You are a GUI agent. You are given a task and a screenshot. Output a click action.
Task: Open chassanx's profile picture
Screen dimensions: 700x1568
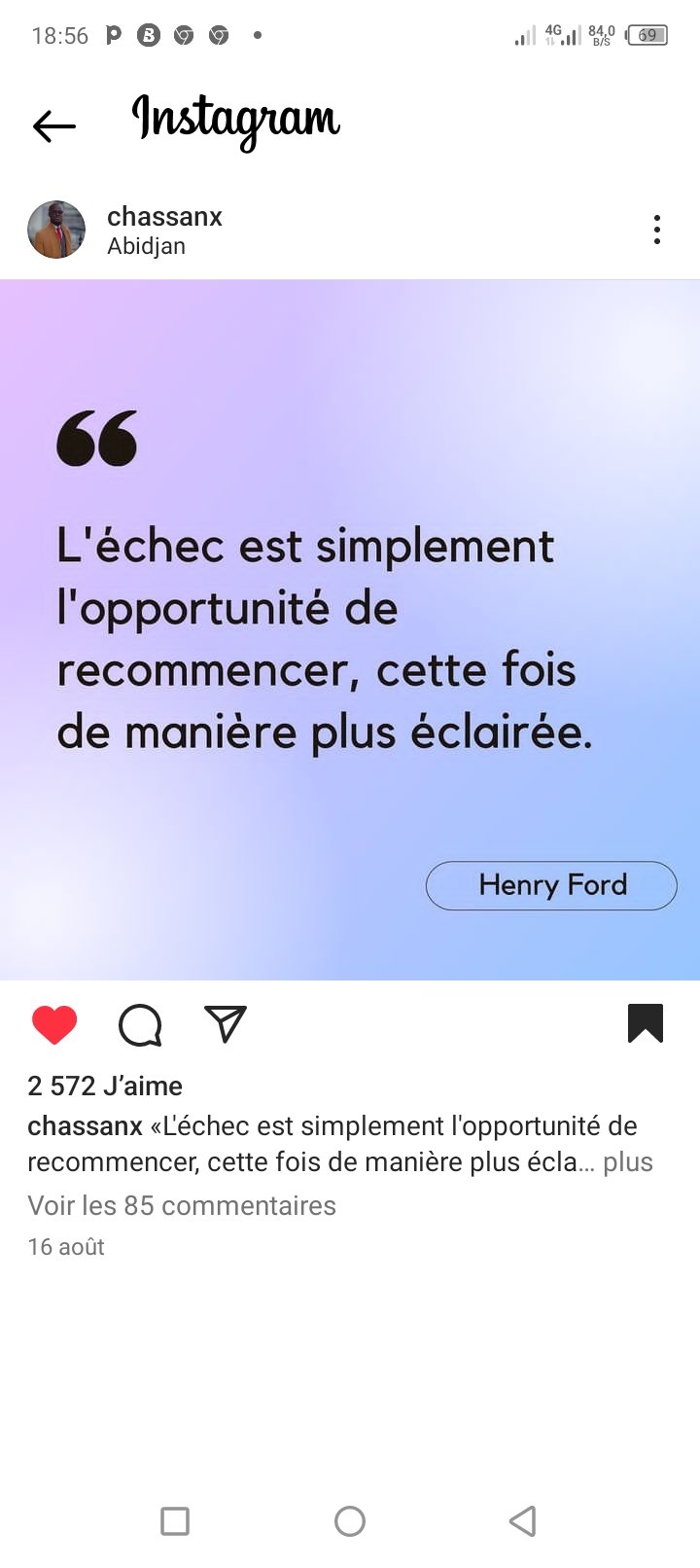pyautogui.click(x=56, y=231)
